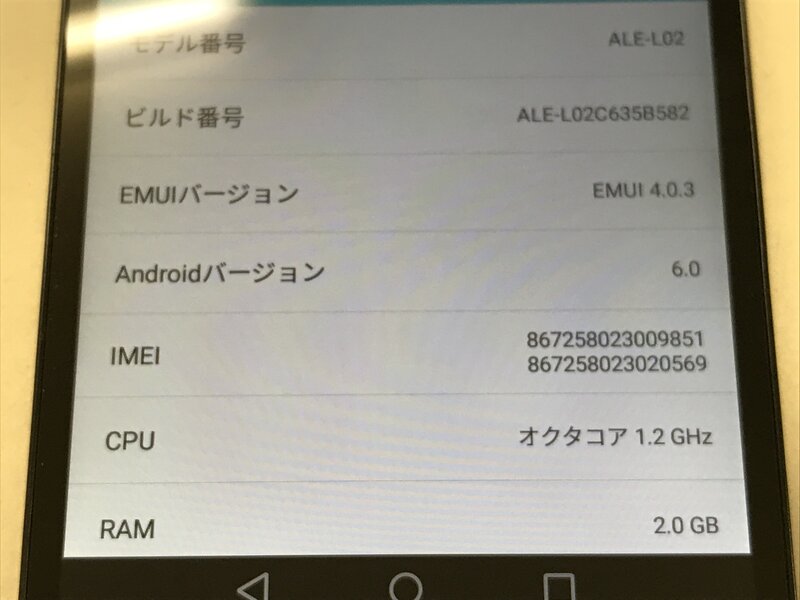The image size is (800, 600).
Task: Open the EMUIバージョン entry
Action: (x=400, y=191)
